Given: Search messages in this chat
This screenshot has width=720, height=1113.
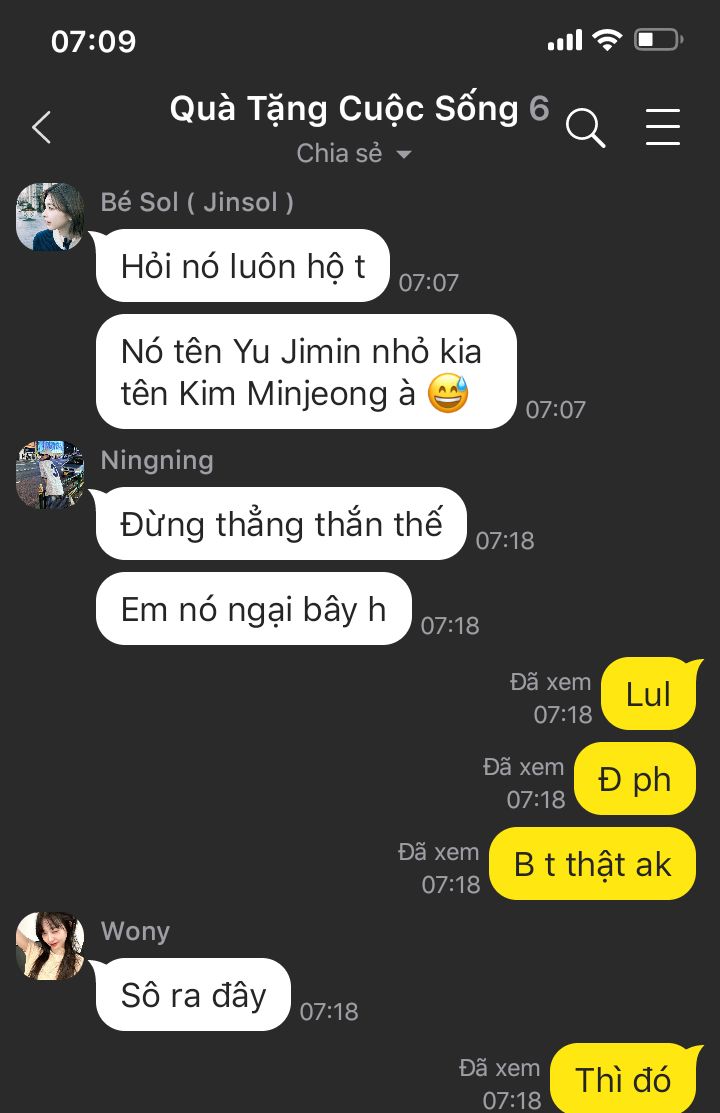Looking at the screenshot, I should pos(585,128).
